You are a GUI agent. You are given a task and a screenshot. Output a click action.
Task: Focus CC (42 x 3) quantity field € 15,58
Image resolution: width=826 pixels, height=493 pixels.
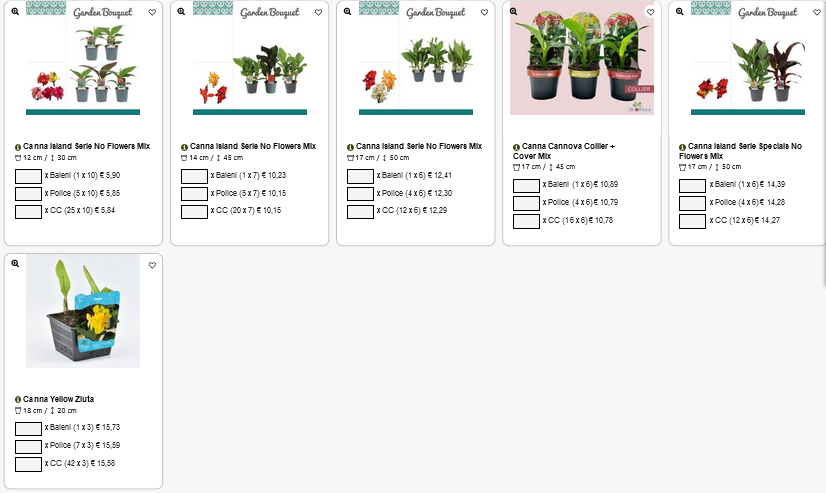[x=29, y=464]
